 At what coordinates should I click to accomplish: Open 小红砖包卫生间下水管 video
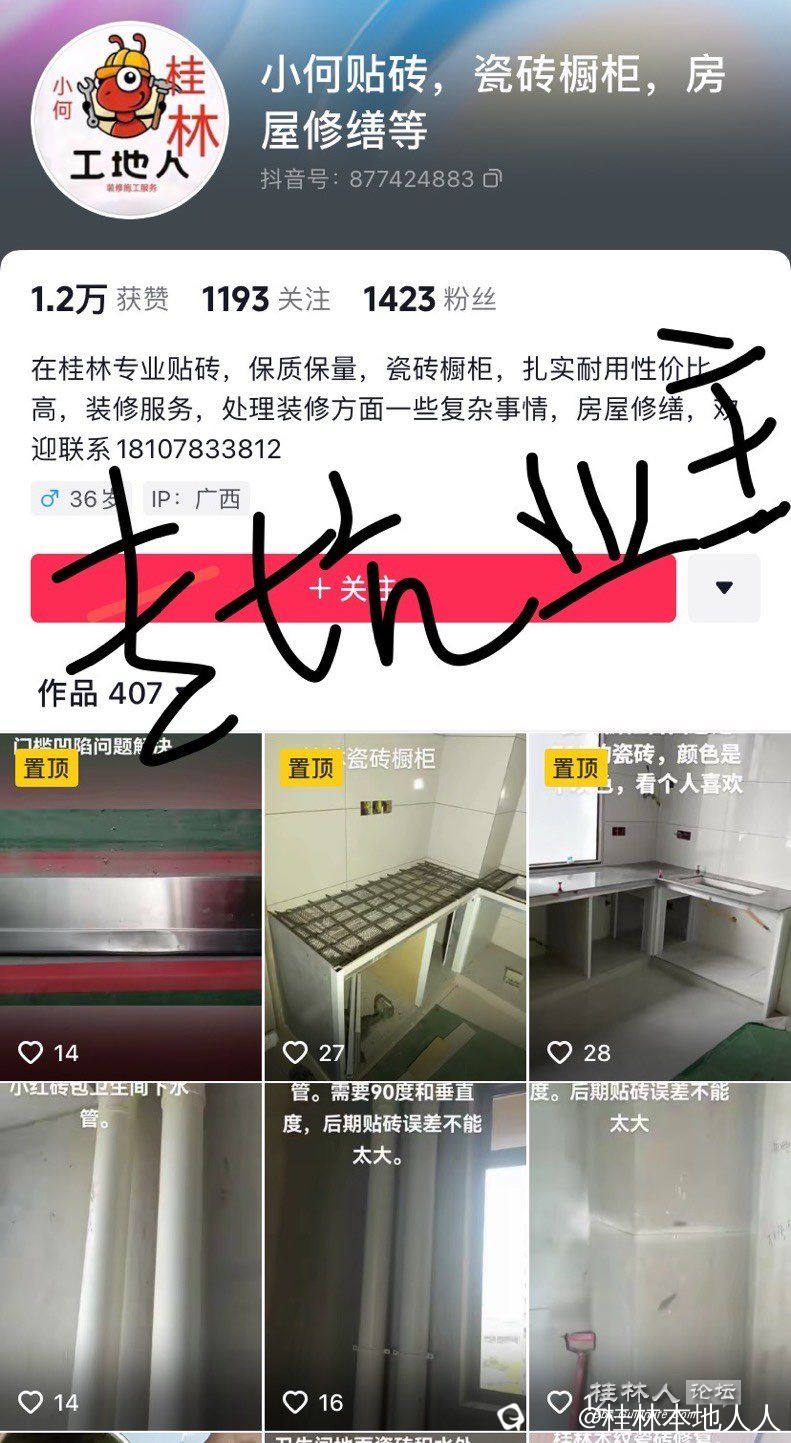pyautogui.click(x=130, y=1255)
